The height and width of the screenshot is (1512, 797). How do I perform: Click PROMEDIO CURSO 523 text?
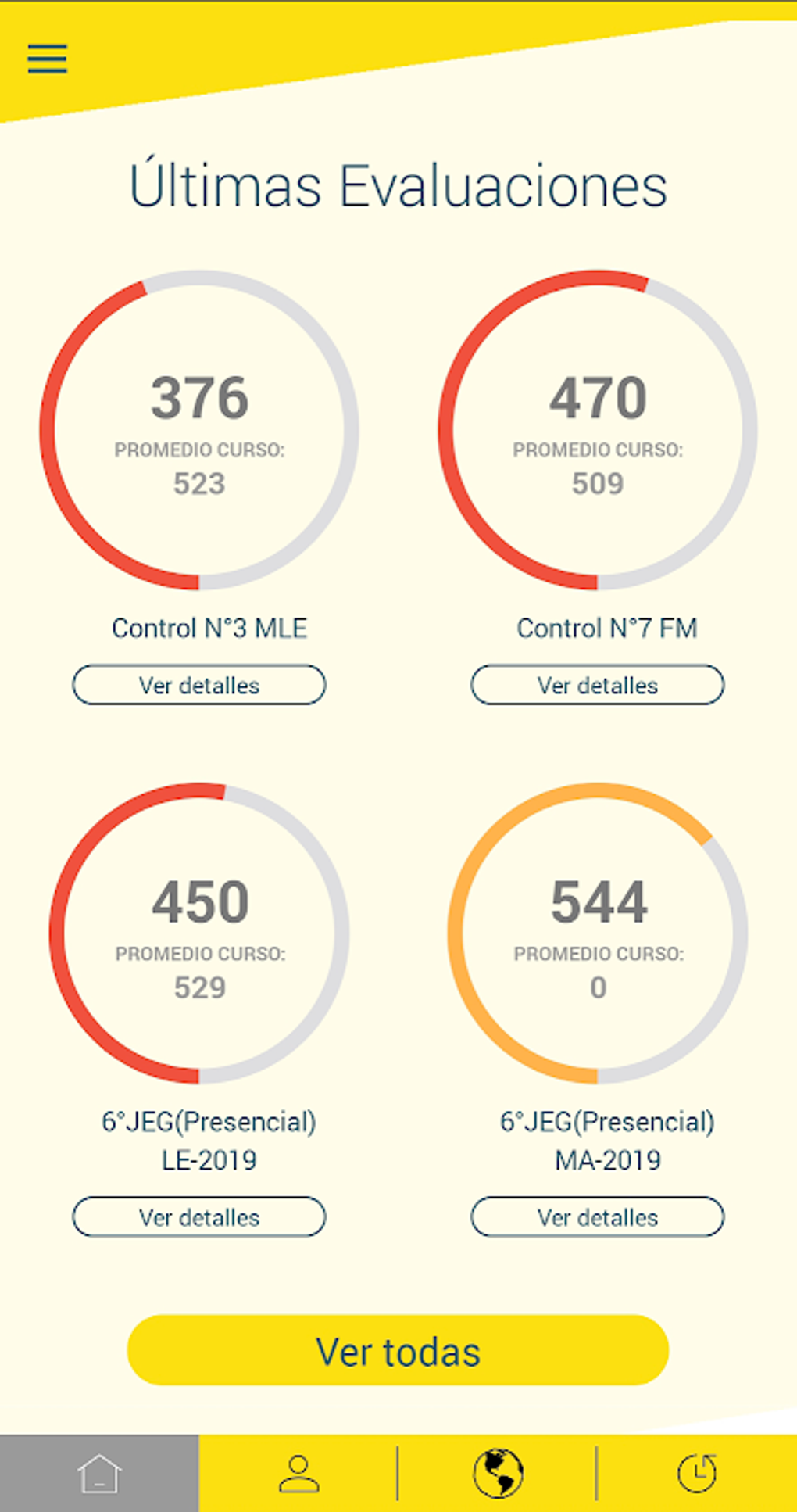[201, 467]
